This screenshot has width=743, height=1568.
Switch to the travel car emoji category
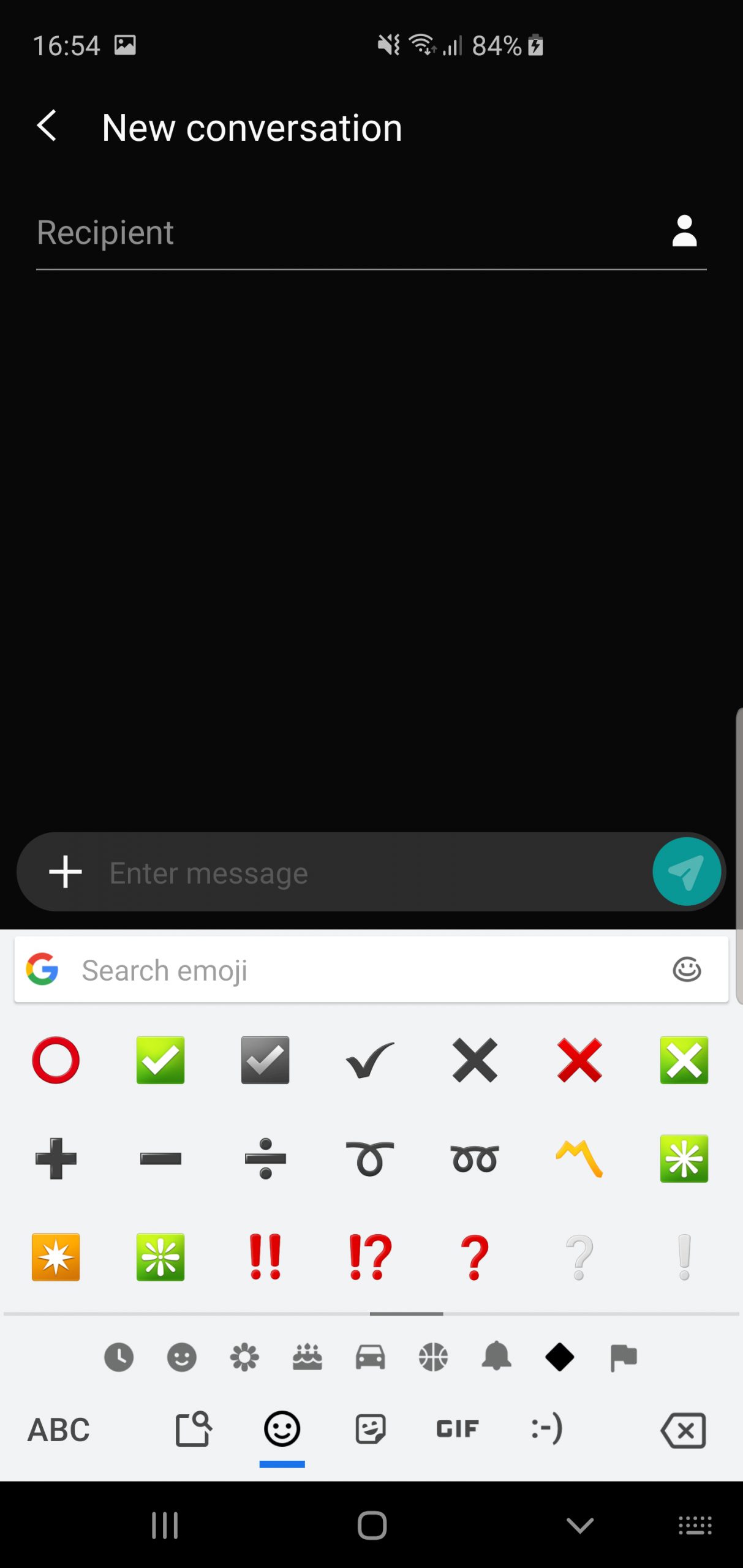tap(371, 1357)
